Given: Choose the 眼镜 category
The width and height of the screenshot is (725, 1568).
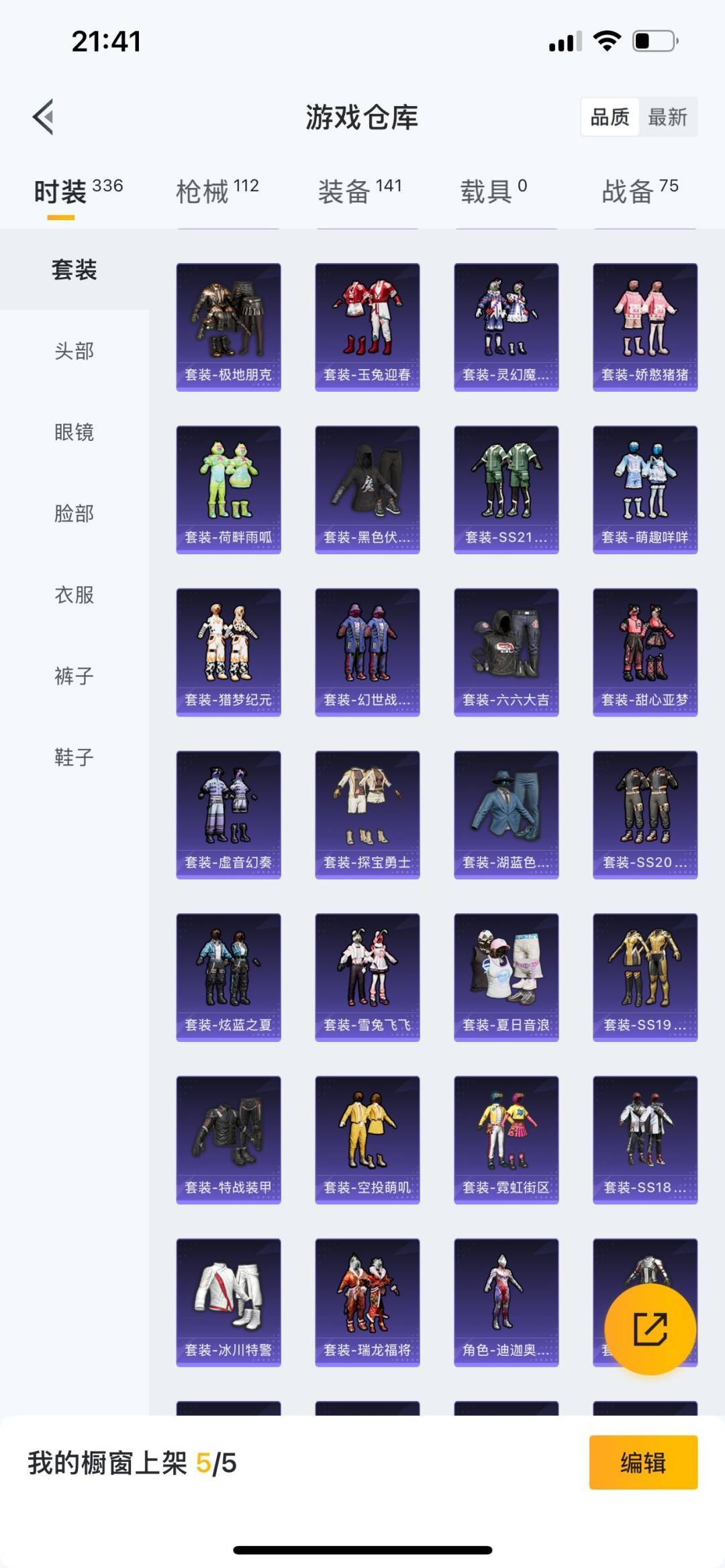Looking at the screenshot, I should (x=75, y=432).
